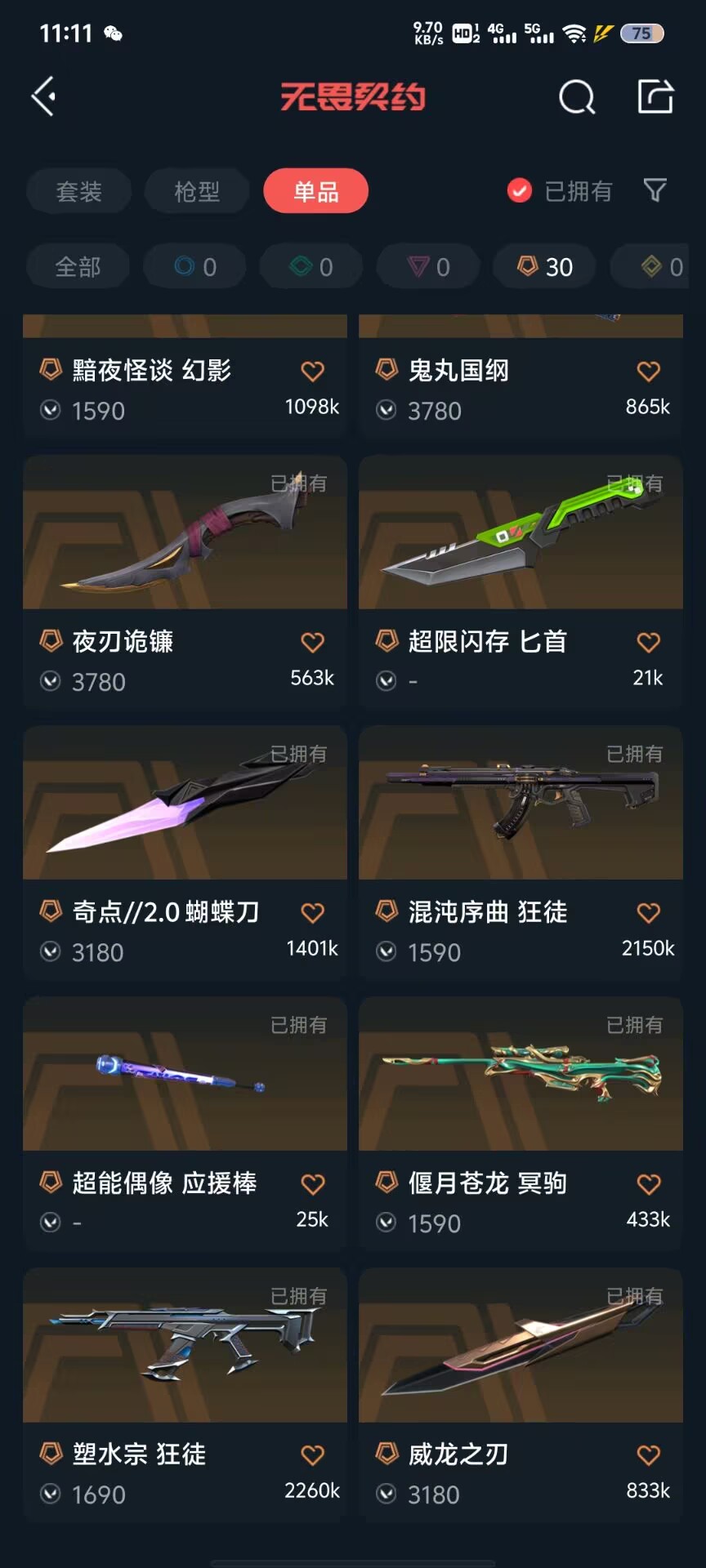The image size is (706, 1568).
Task: Select the 单品 tab
Action: pyautogui.click(x=315, y=191)
